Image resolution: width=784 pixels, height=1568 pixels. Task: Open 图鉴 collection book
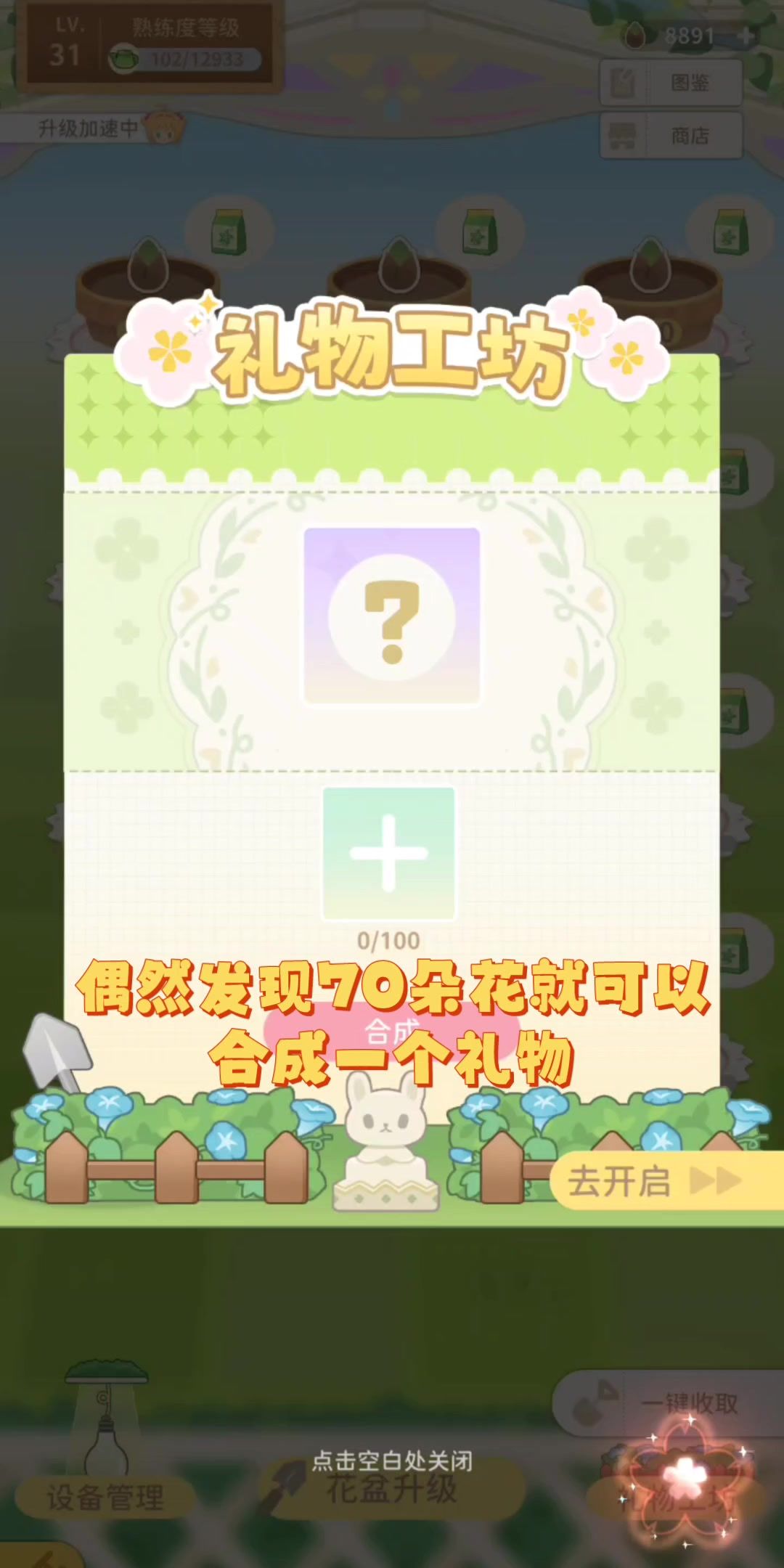pyautogui.click(x=671, y=83)
